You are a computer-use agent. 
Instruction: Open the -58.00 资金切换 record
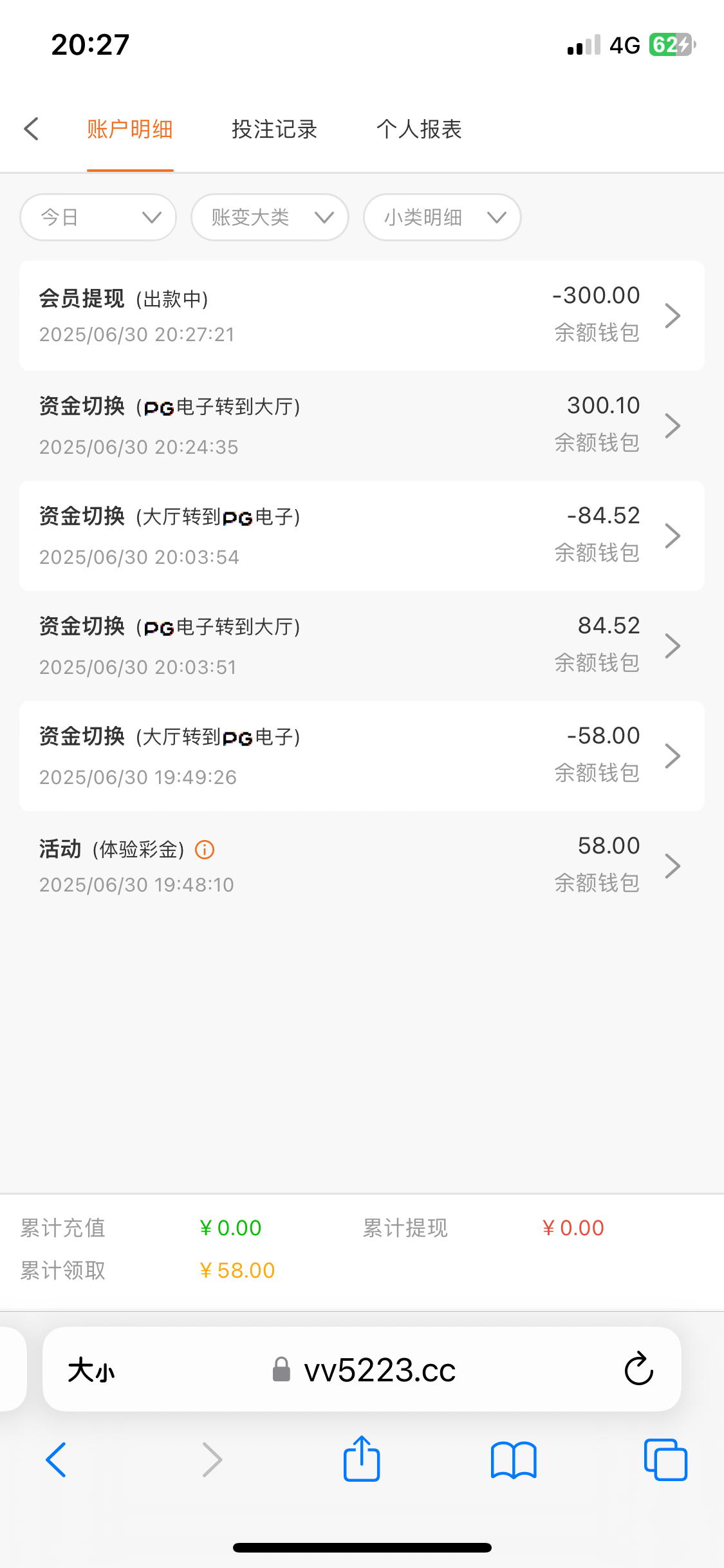362,756
